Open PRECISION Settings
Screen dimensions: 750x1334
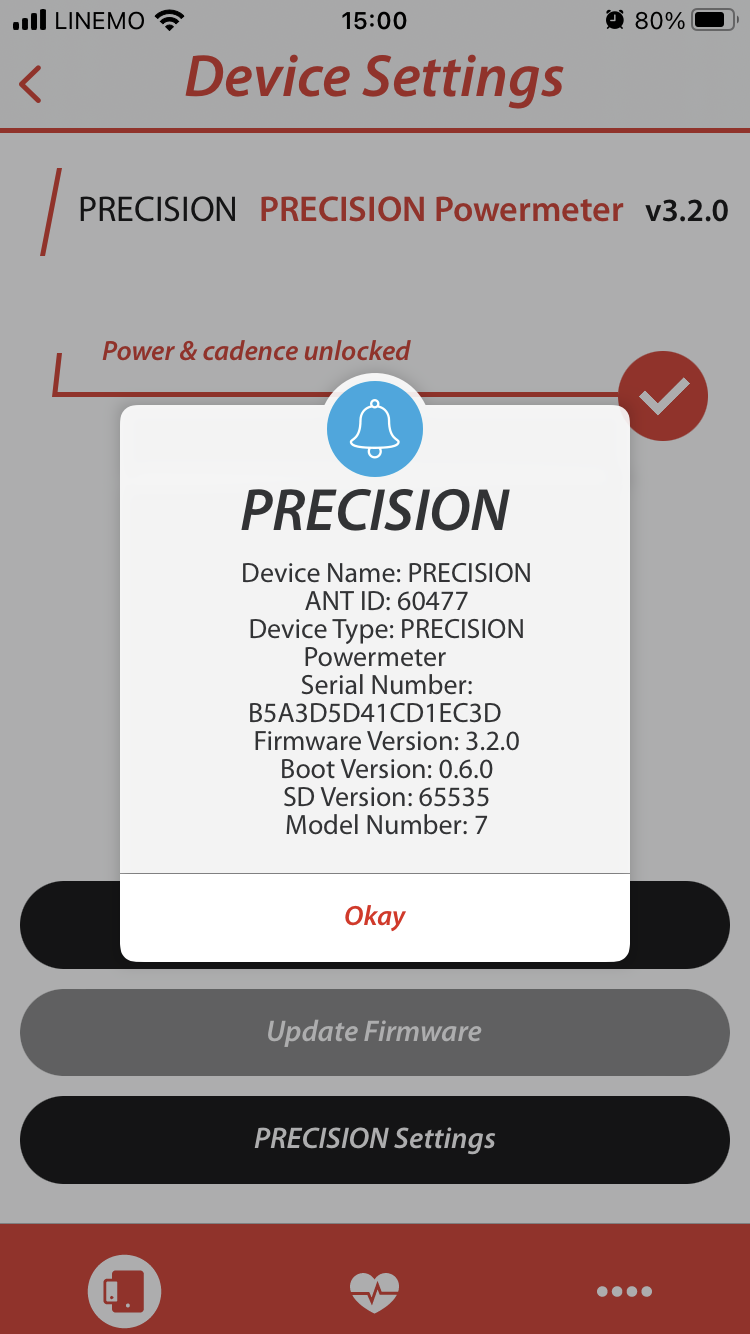click(x=375, y=1139)
